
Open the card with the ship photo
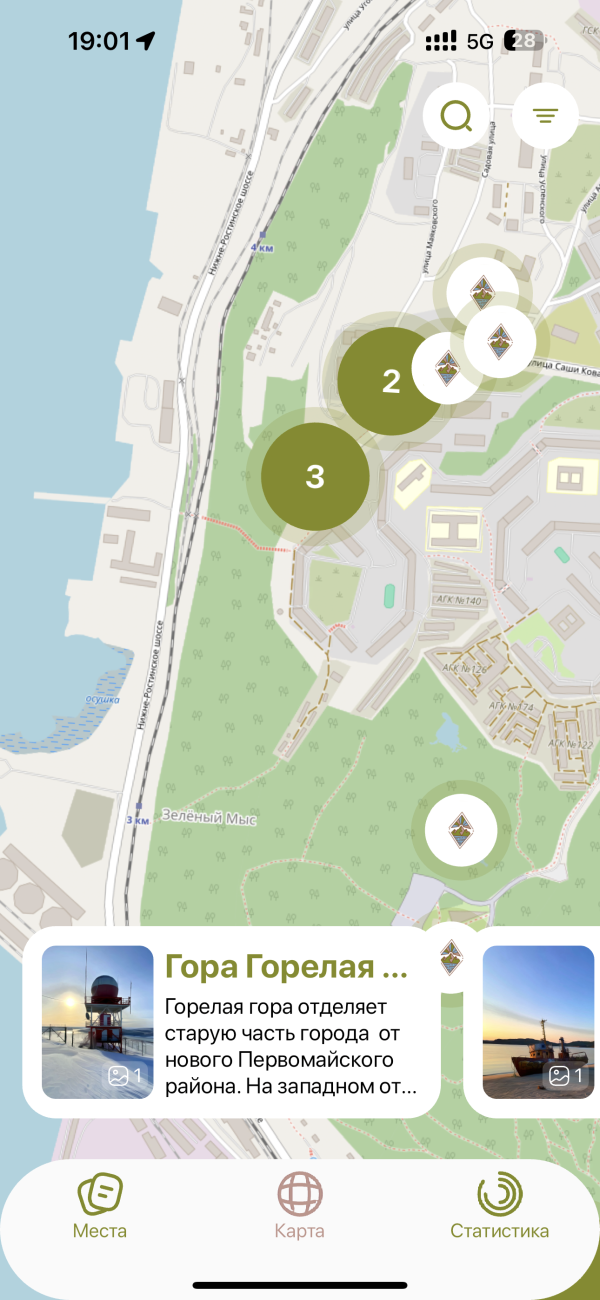point(538,1021)
